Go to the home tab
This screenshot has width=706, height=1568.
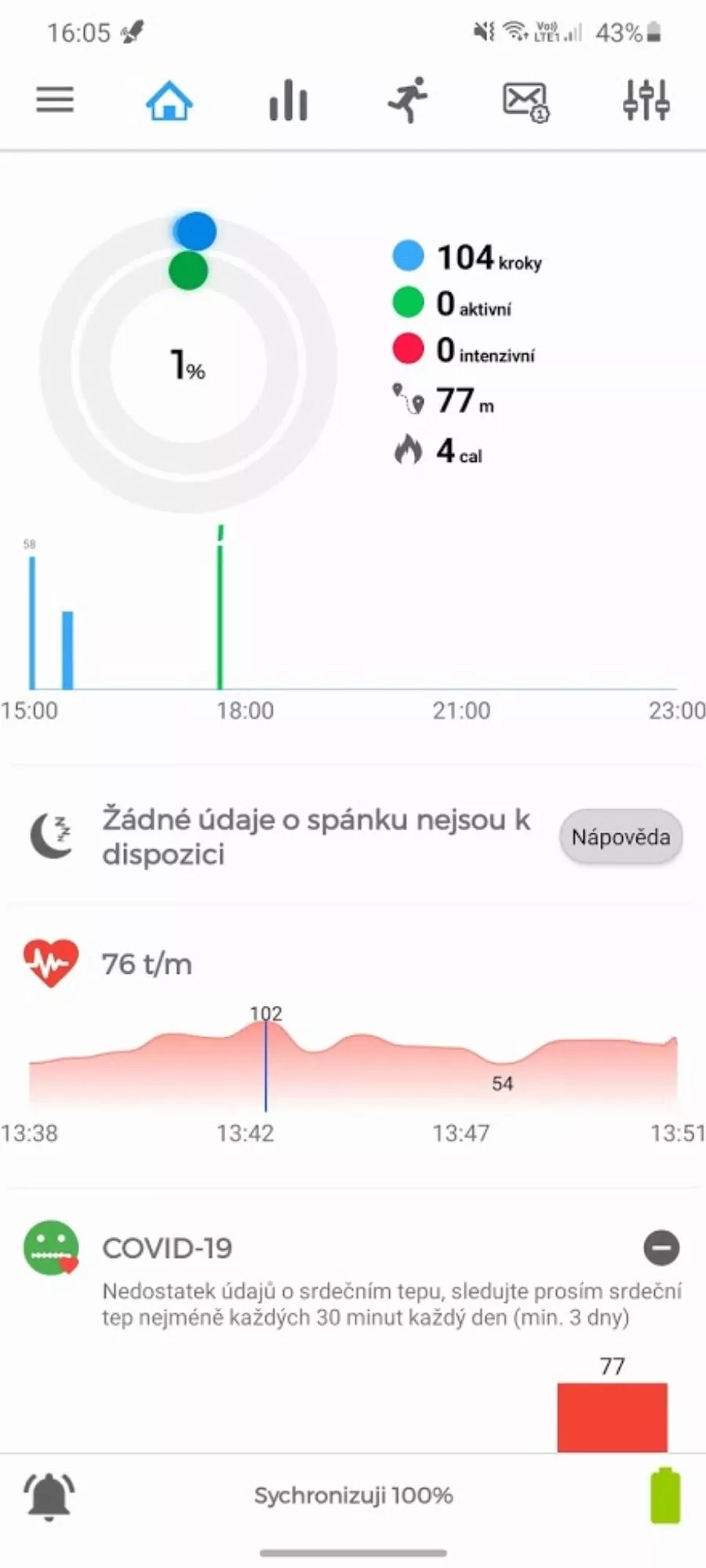pos(169,100)
